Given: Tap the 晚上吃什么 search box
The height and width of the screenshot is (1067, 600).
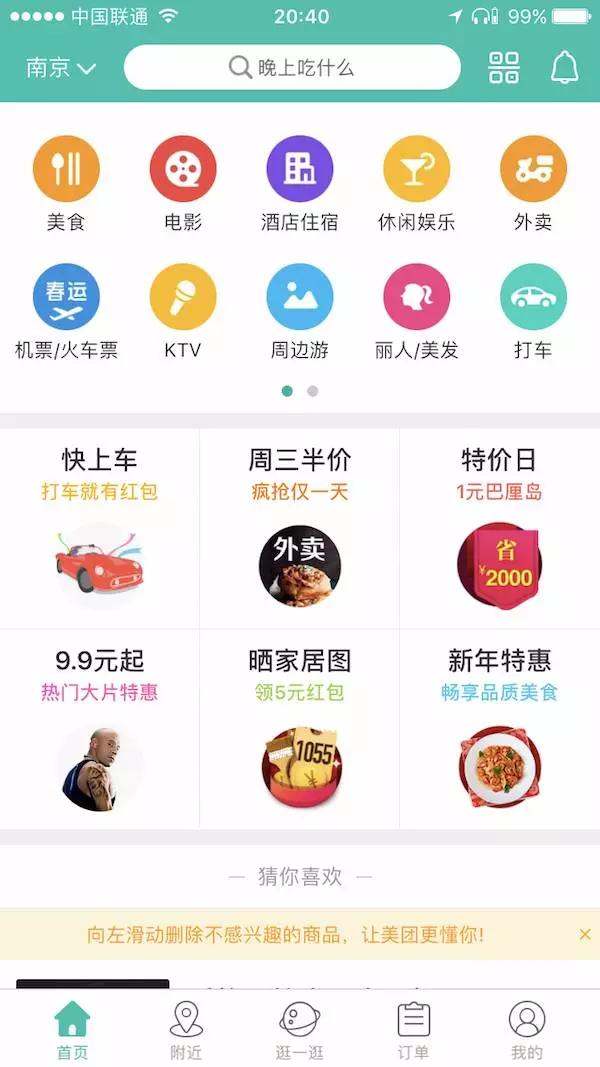Looking at the screenshot, I should [292, 68].
